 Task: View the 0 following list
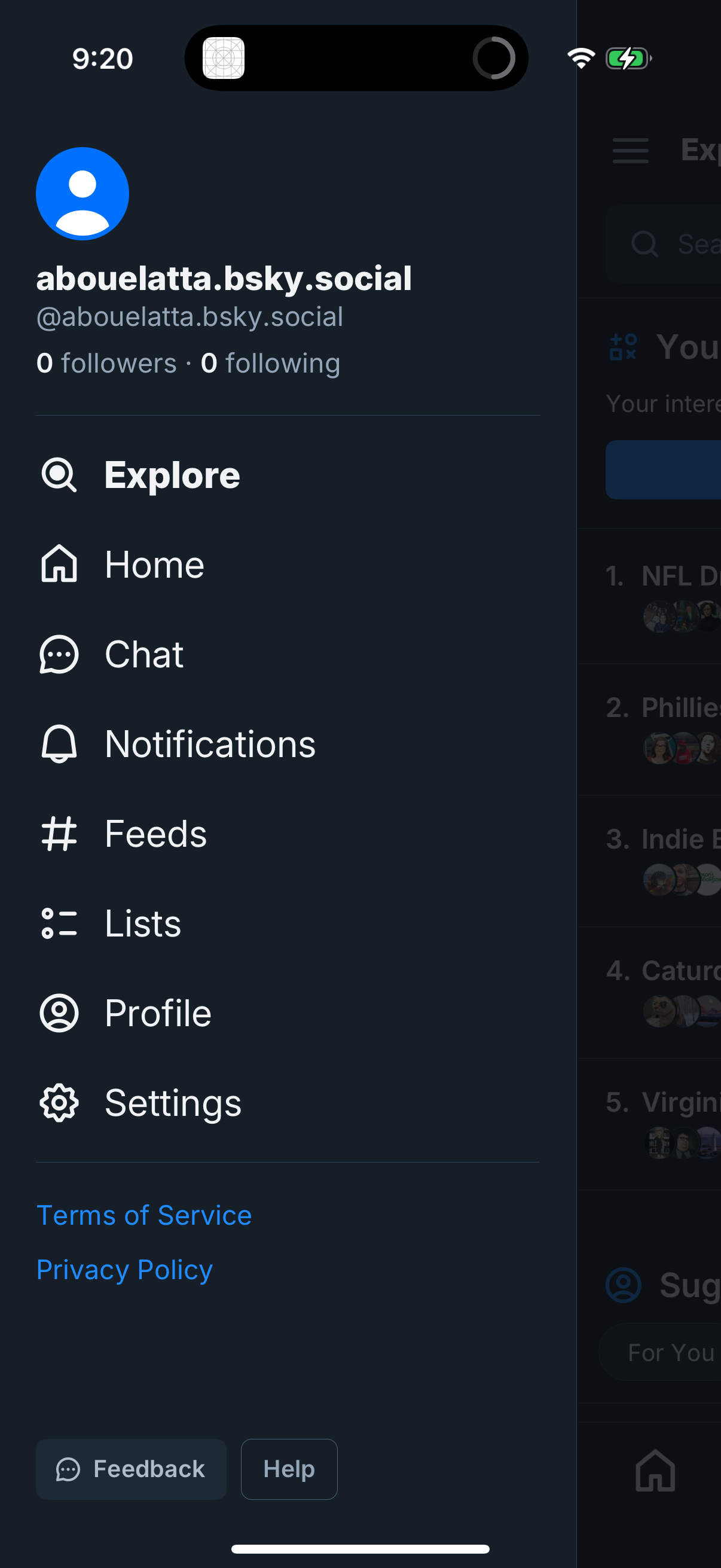pyautogui.click(x=270, y=364)
